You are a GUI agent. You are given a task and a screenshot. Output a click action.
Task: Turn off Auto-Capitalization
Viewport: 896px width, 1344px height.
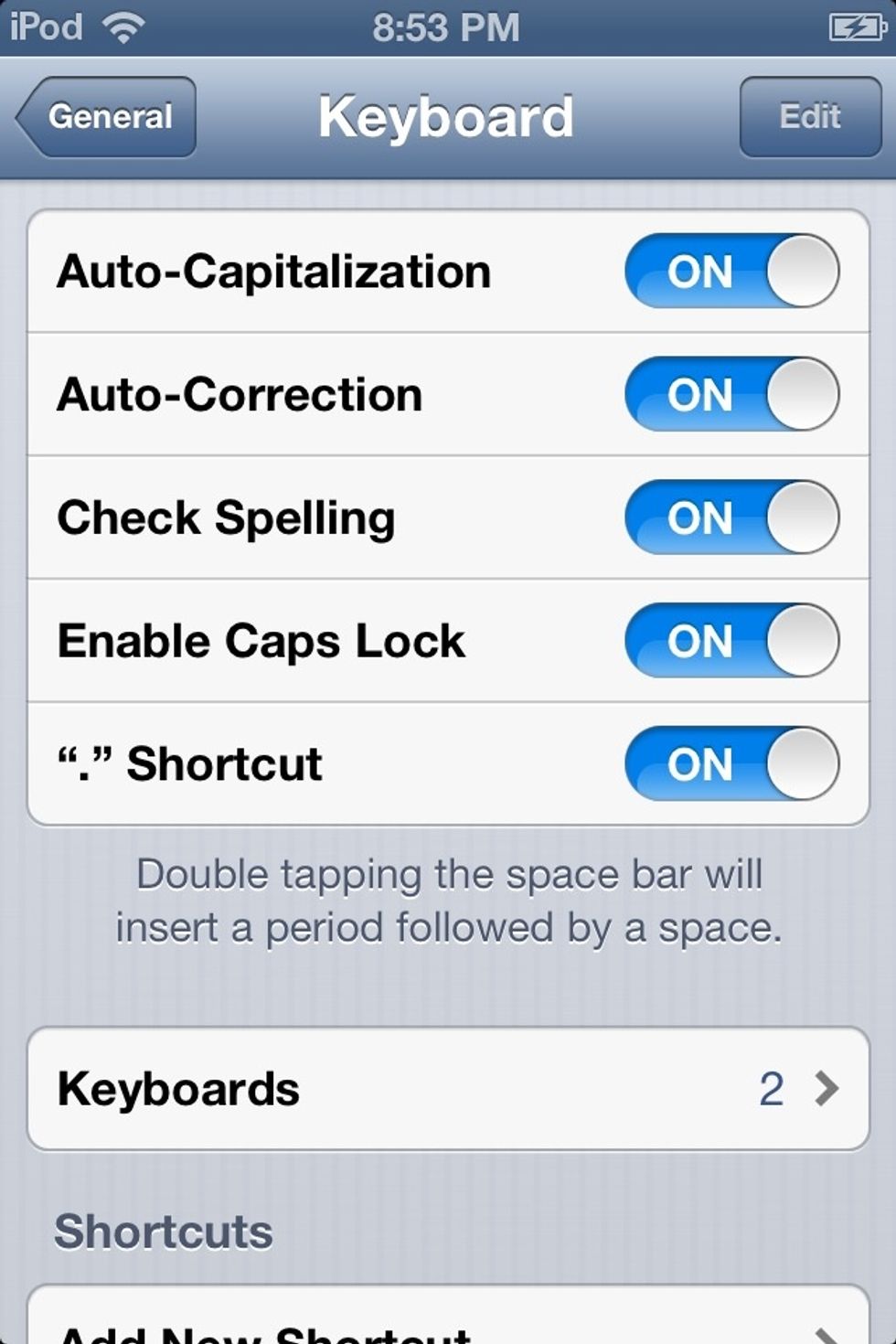point(731,271)
